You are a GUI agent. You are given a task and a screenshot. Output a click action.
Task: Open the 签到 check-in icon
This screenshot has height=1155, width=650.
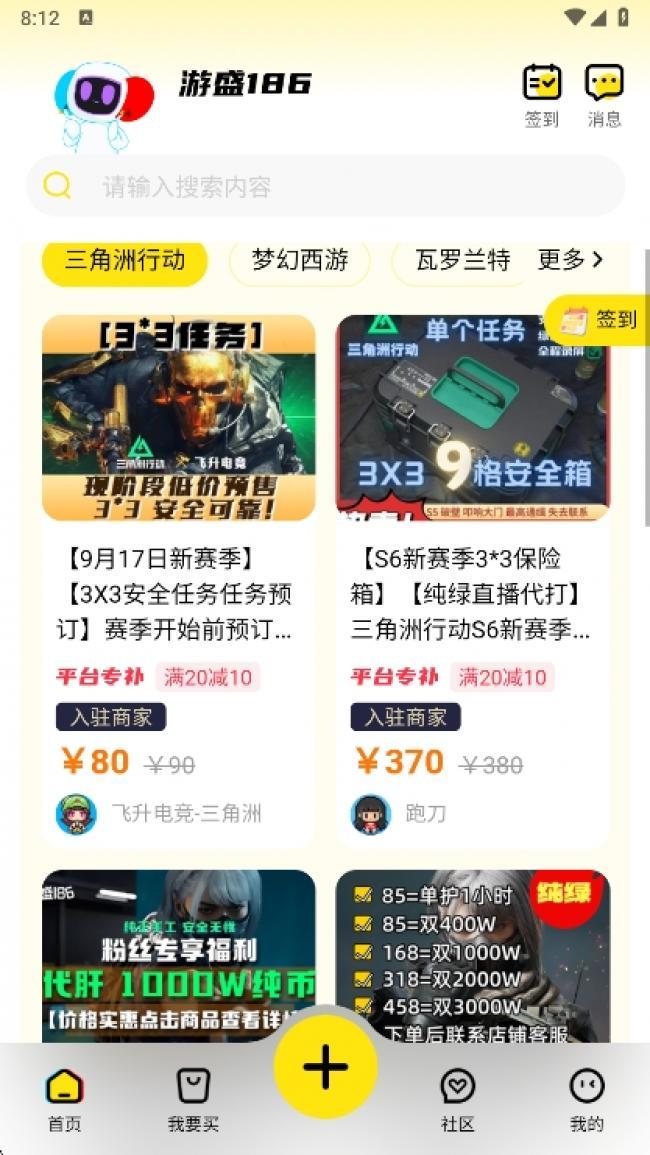coord(542,96)
